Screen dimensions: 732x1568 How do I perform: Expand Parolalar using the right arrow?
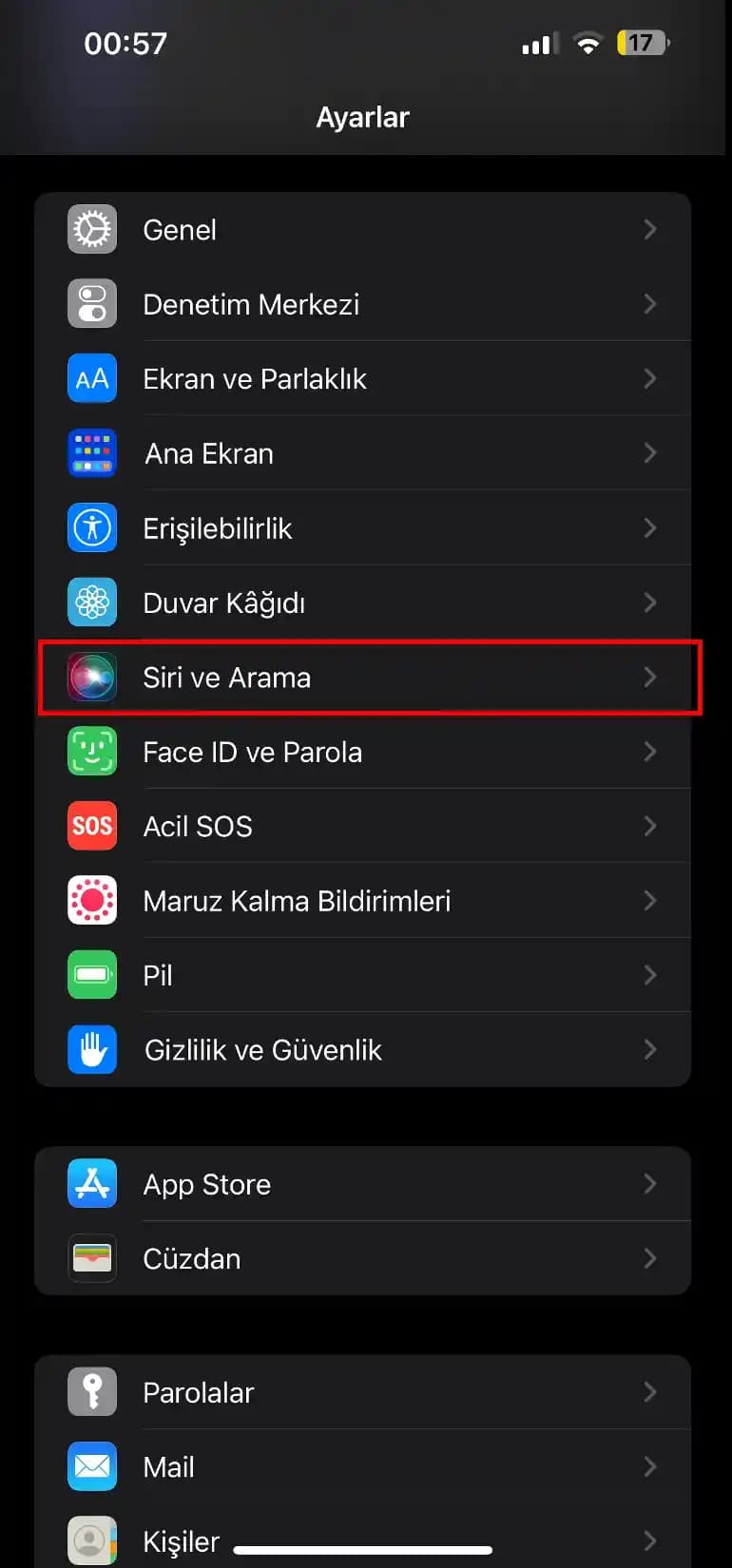coord(650,1392)
